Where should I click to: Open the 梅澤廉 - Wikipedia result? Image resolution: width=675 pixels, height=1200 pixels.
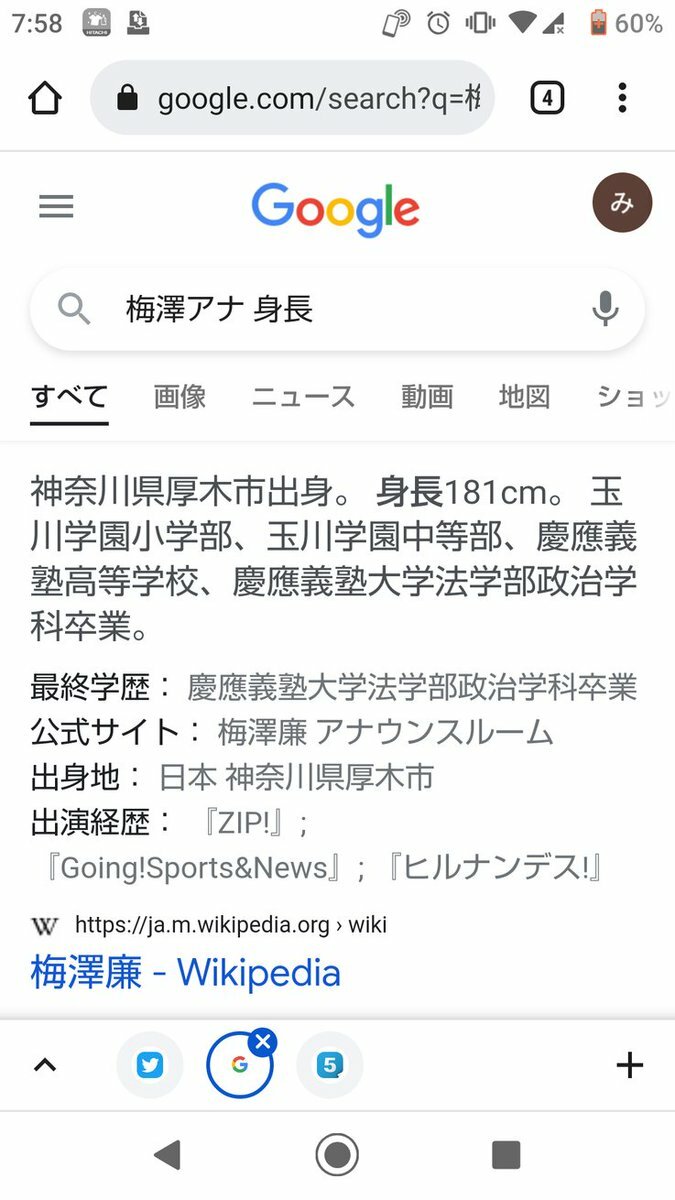coord(186,972)
